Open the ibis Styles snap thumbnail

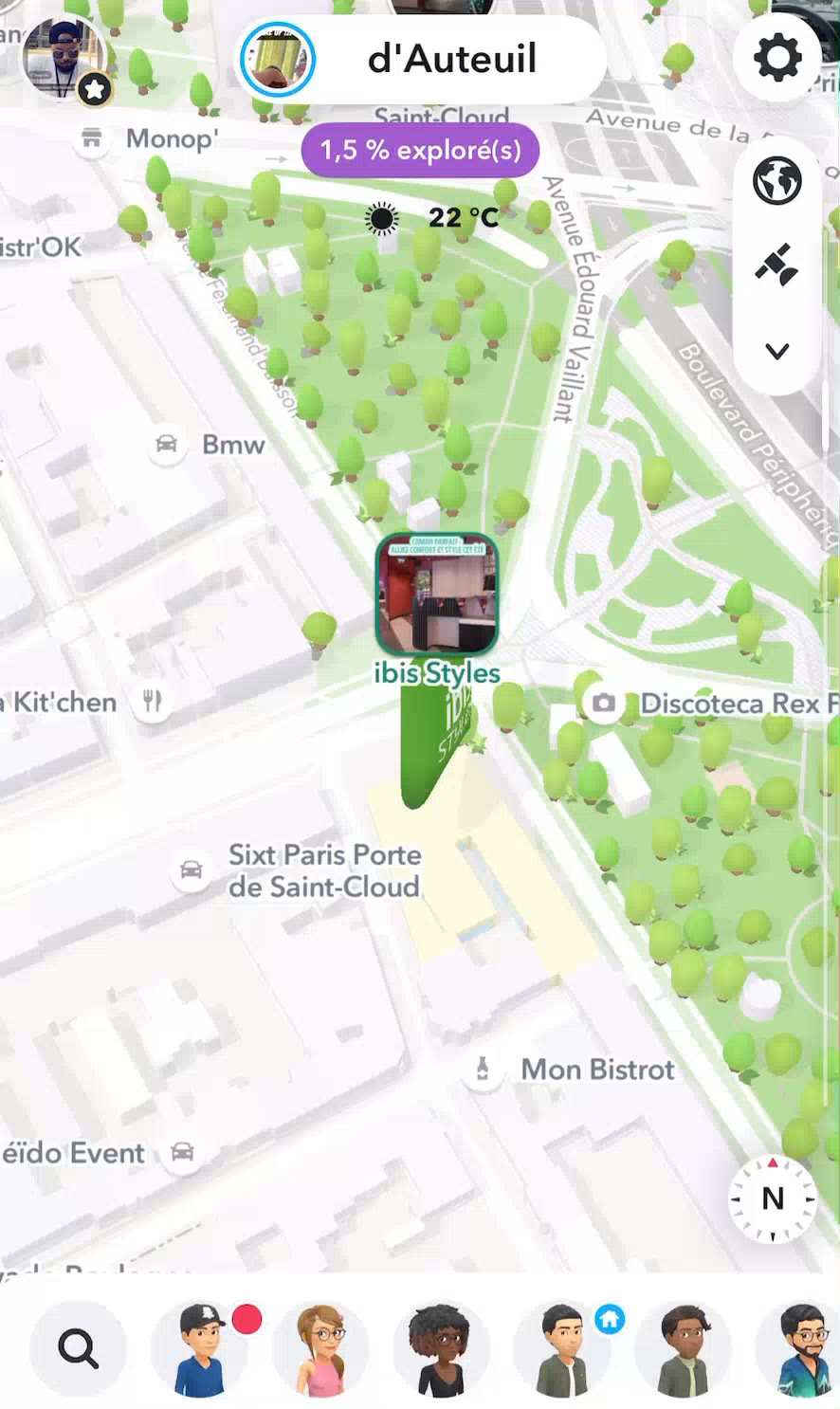(x=437, y=595)
